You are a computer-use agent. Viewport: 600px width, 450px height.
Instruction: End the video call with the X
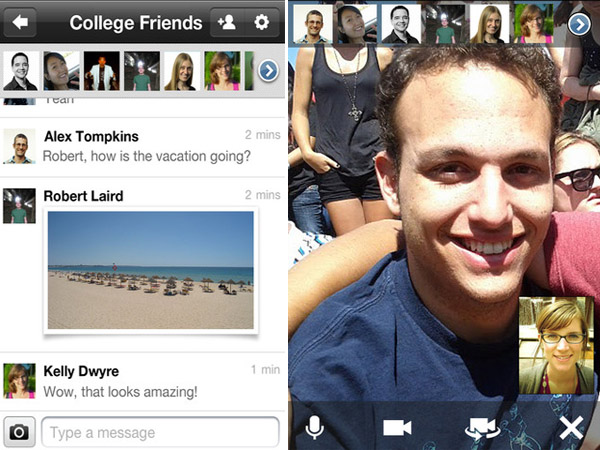[x=571, y=428]
